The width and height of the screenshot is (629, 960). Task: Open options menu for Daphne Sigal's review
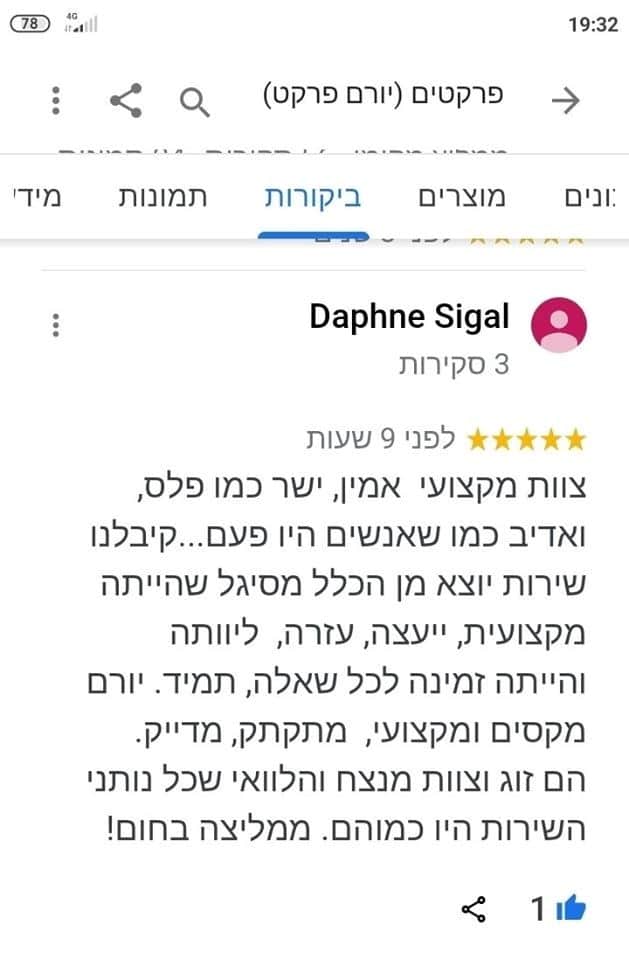point(56,325)
